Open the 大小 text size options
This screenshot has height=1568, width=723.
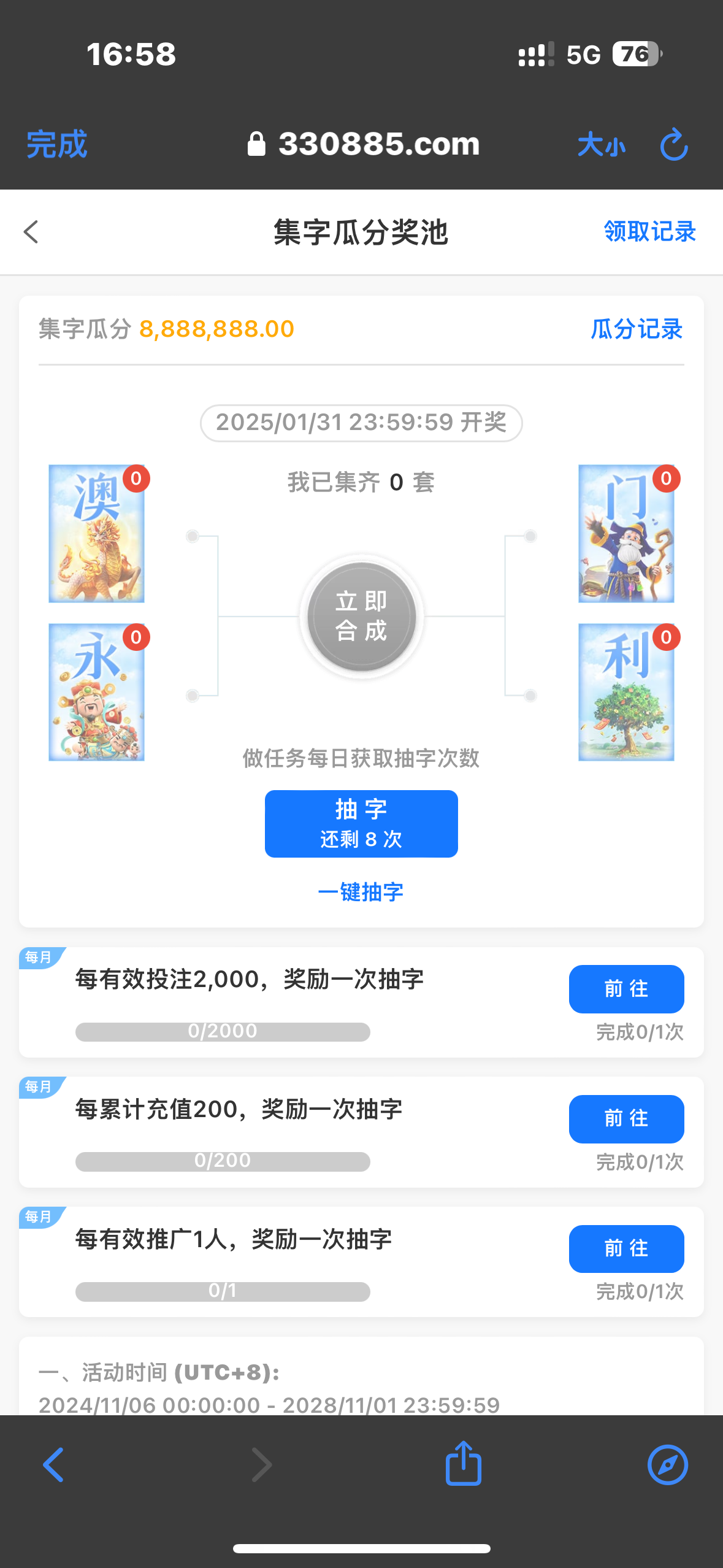[x=601, y=145]
